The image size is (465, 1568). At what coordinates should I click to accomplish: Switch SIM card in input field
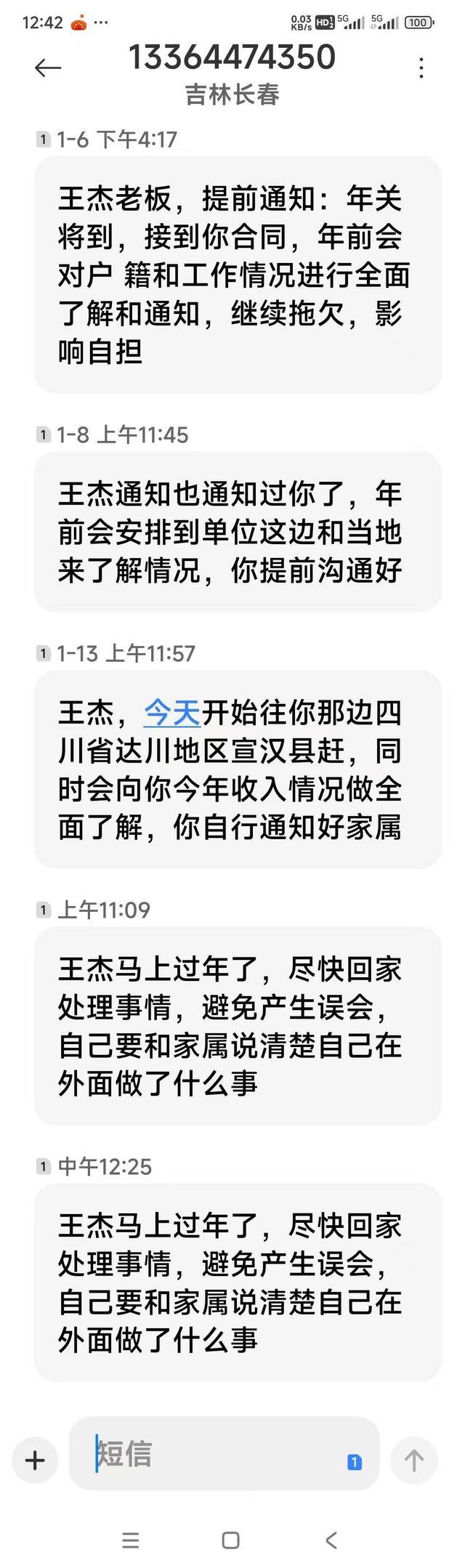(355, 1462)
